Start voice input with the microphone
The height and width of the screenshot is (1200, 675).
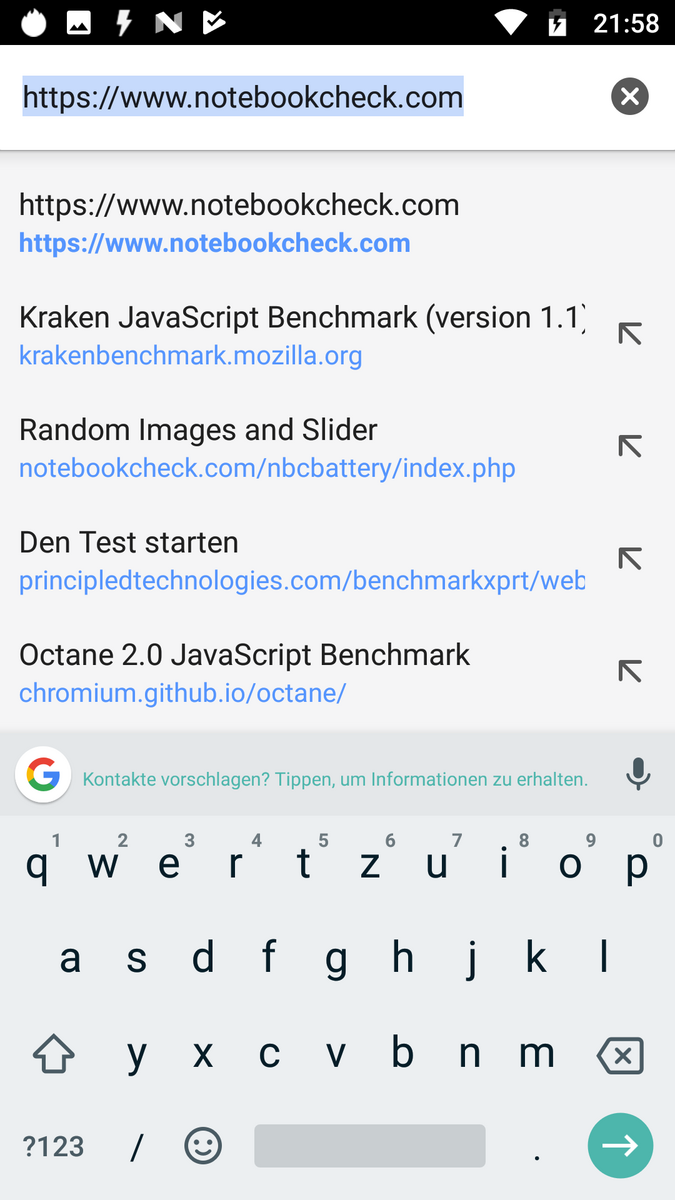click(x=638, y=775)
